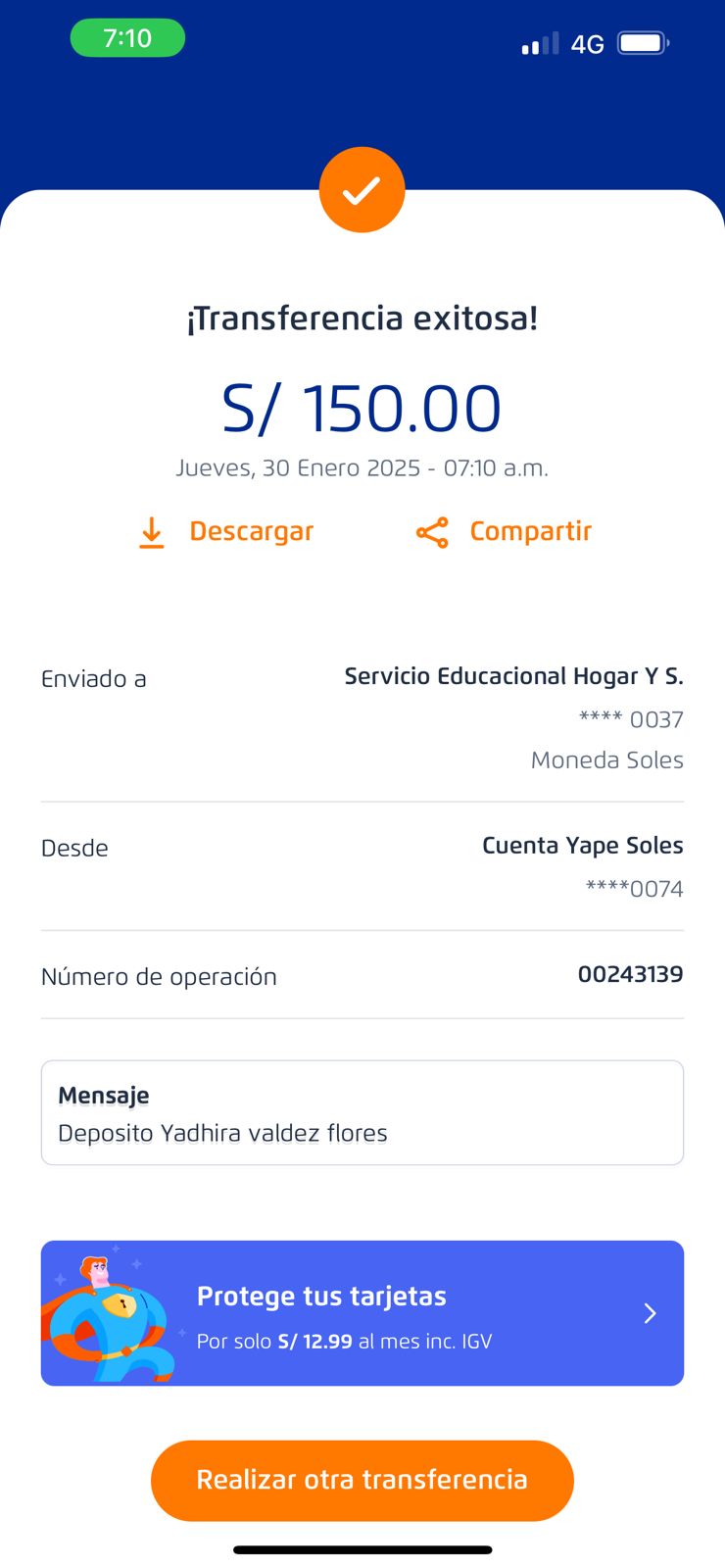Share the receipt via Compartir

(x=505, y=531)
